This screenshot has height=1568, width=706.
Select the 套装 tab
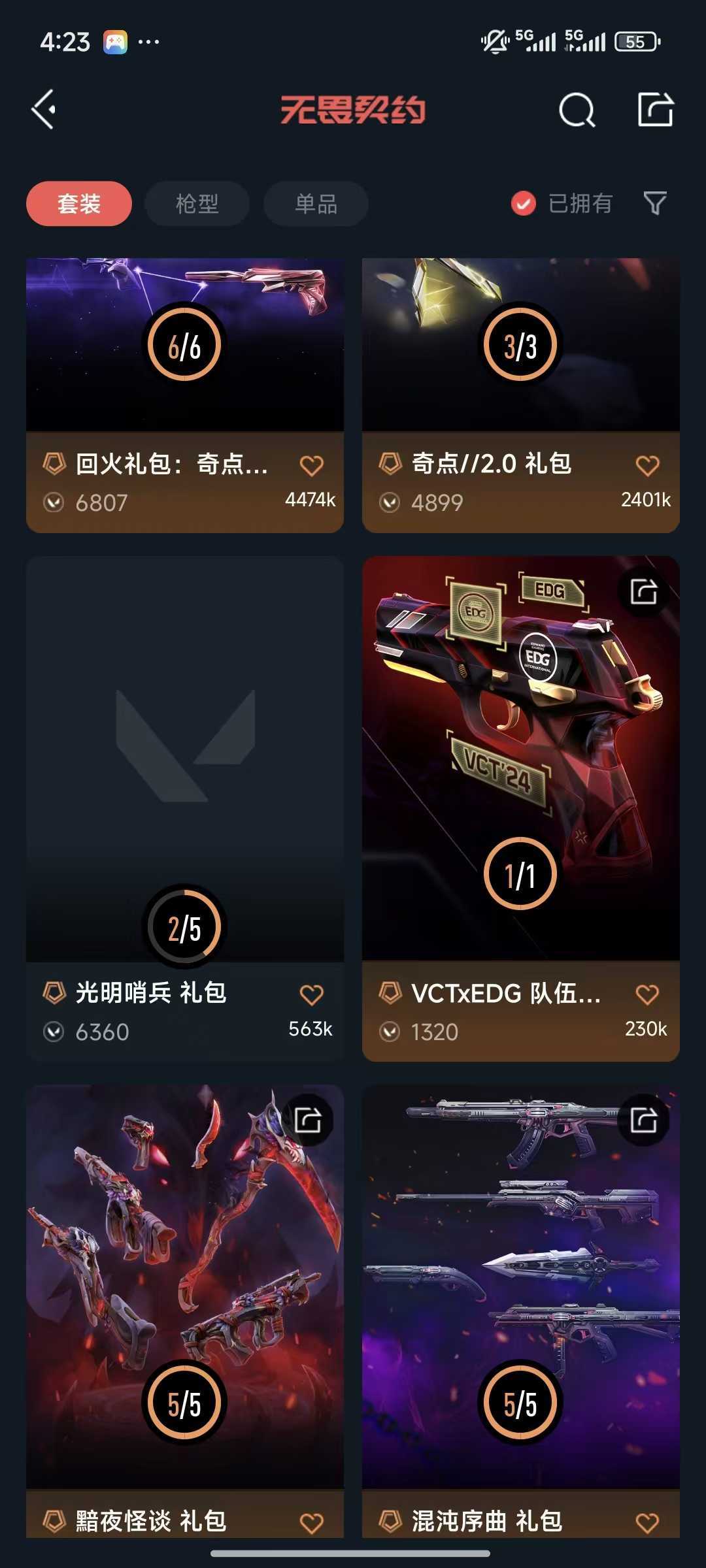click(79, 204)
